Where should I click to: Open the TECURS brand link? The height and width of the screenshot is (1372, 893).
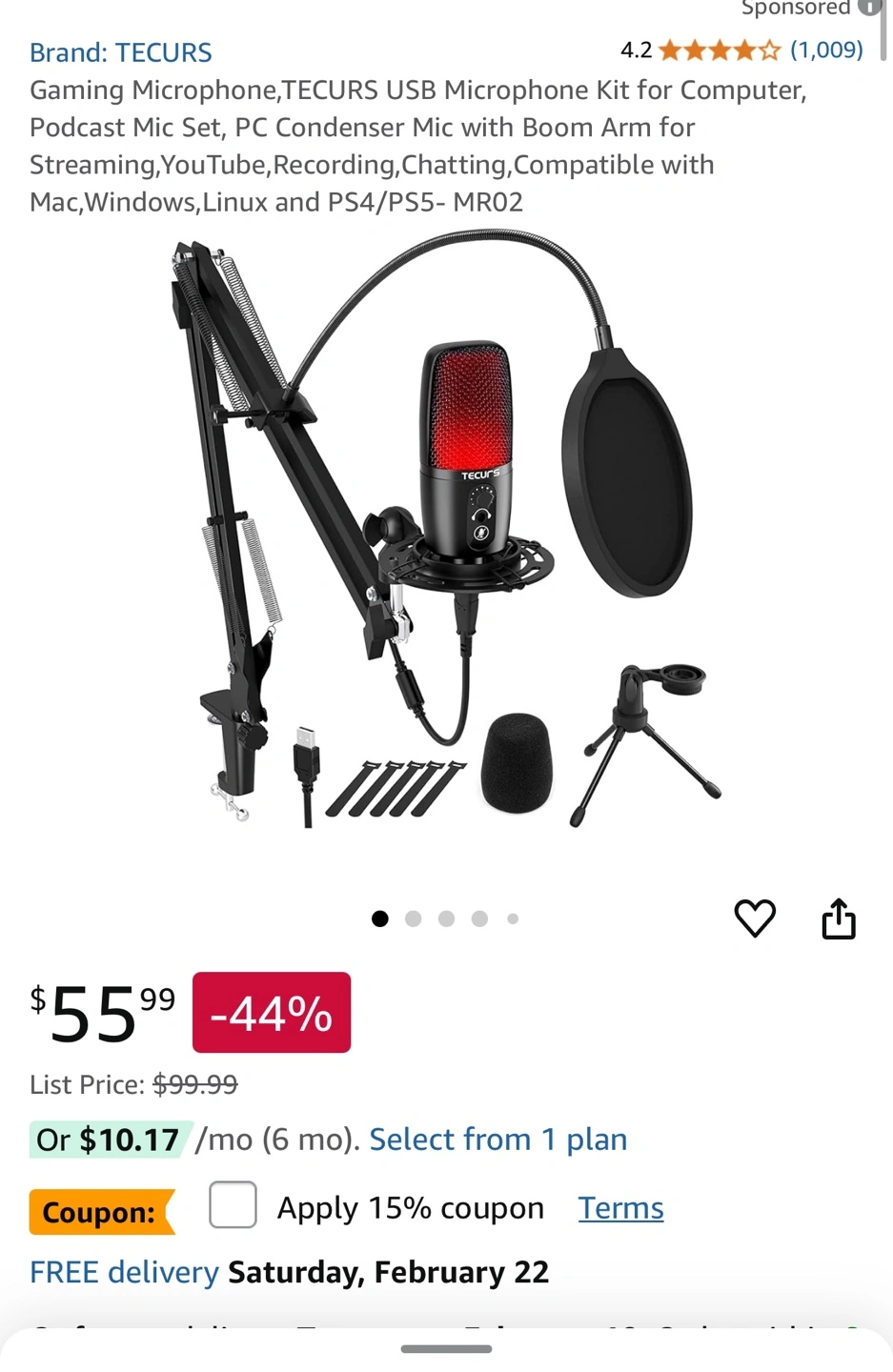pos(120,52)
